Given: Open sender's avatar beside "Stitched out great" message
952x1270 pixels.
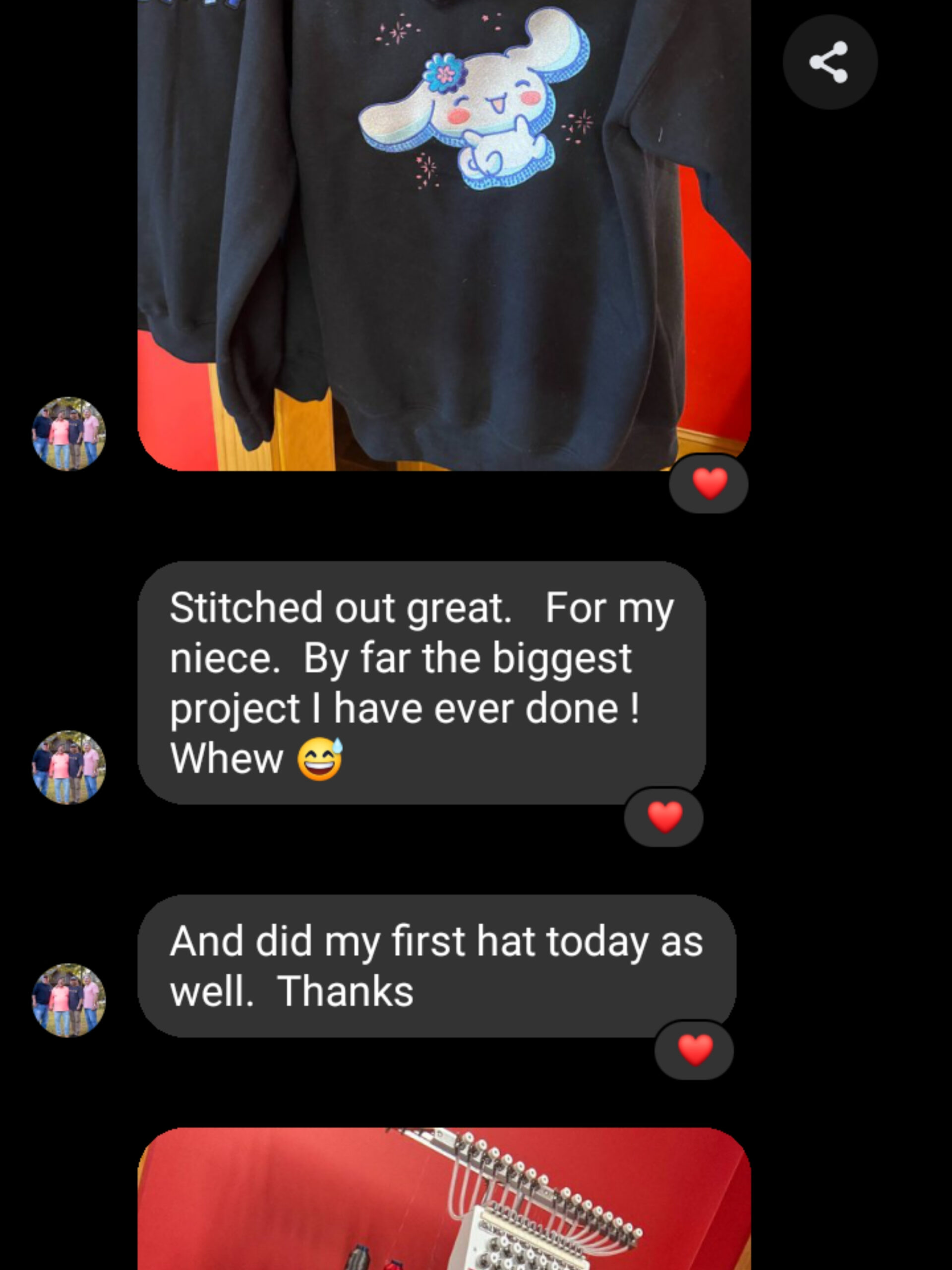Looking at the screenshot, I should (x=69, y=767).
